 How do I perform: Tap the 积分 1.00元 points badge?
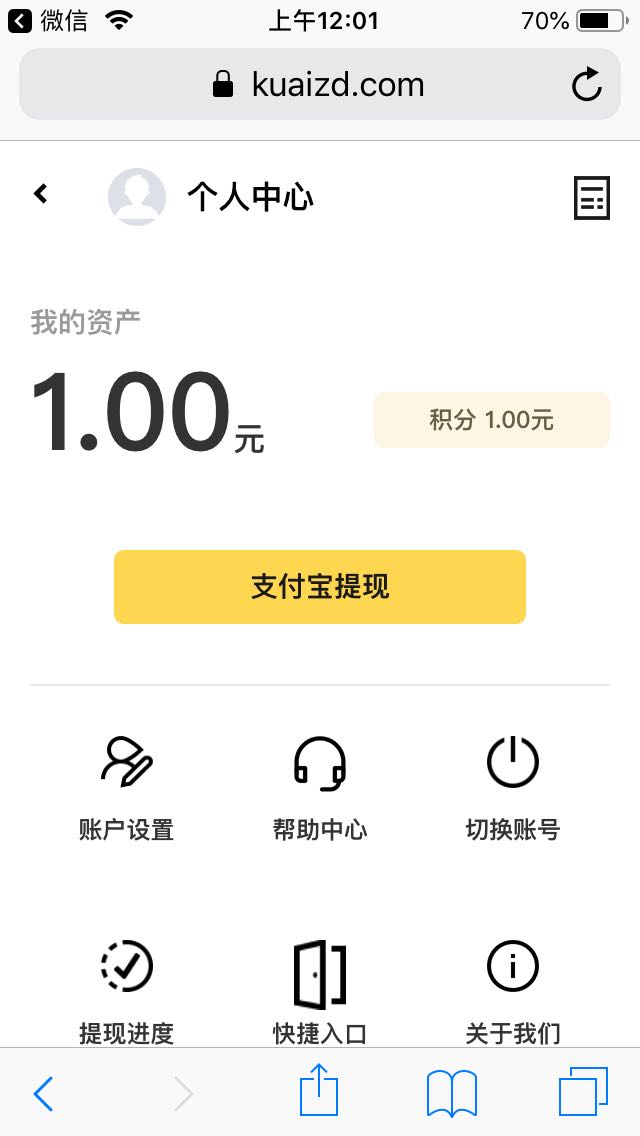pos(491,420)
